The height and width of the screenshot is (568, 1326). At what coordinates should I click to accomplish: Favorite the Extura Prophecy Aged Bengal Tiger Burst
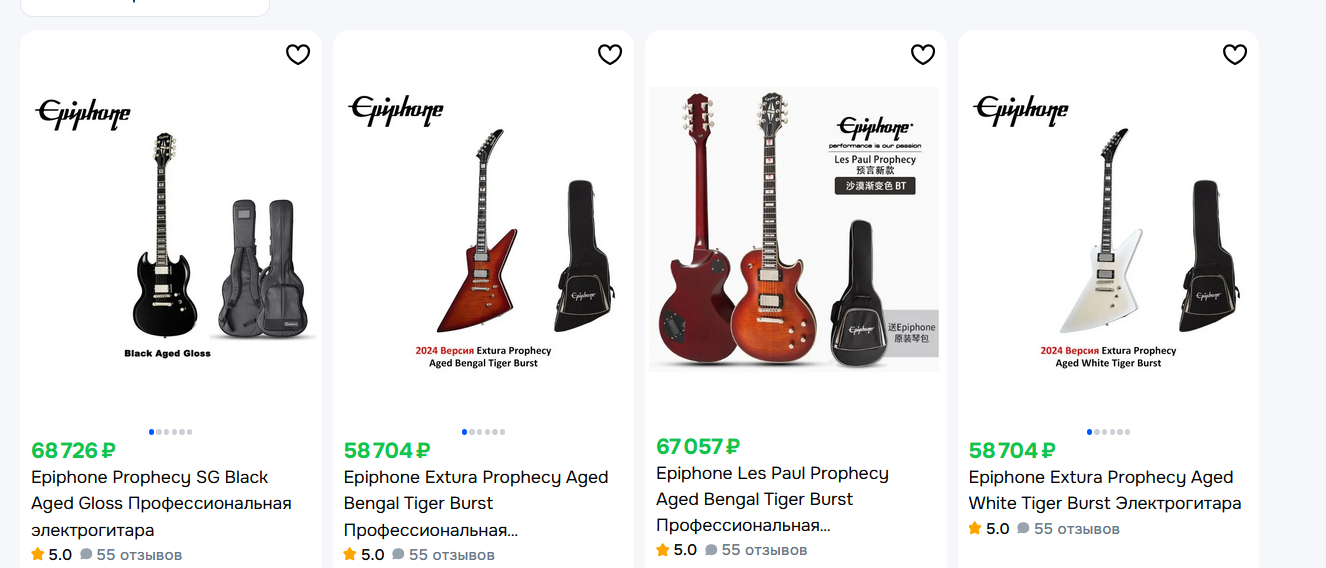(x=610, y=54)
